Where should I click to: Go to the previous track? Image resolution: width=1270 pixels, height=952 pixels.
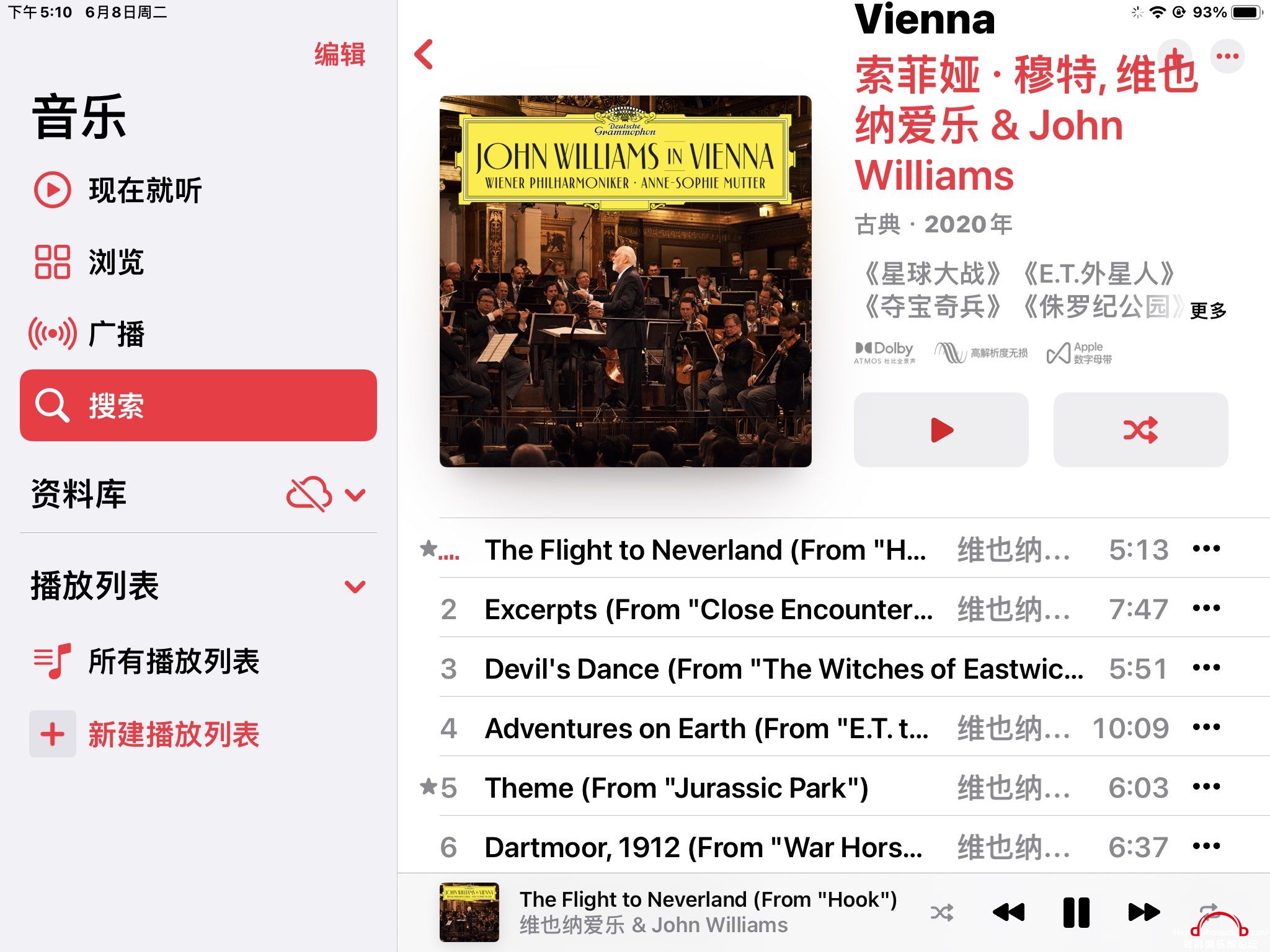click(1008, 912)
